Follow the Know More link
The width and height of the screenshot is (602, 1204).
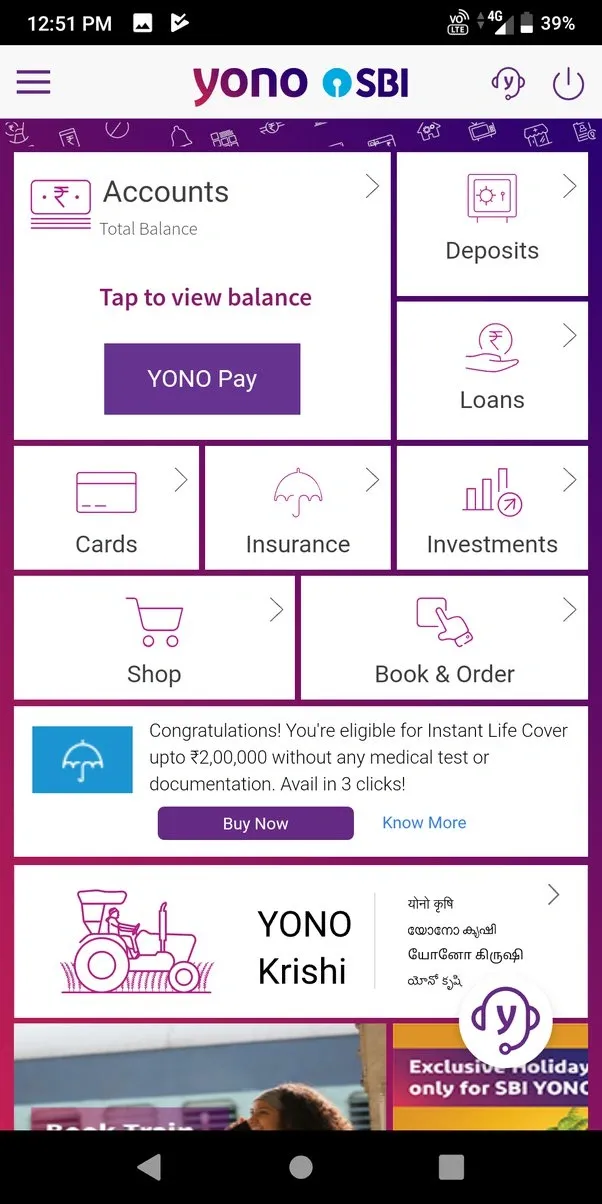tap(424, 823)
